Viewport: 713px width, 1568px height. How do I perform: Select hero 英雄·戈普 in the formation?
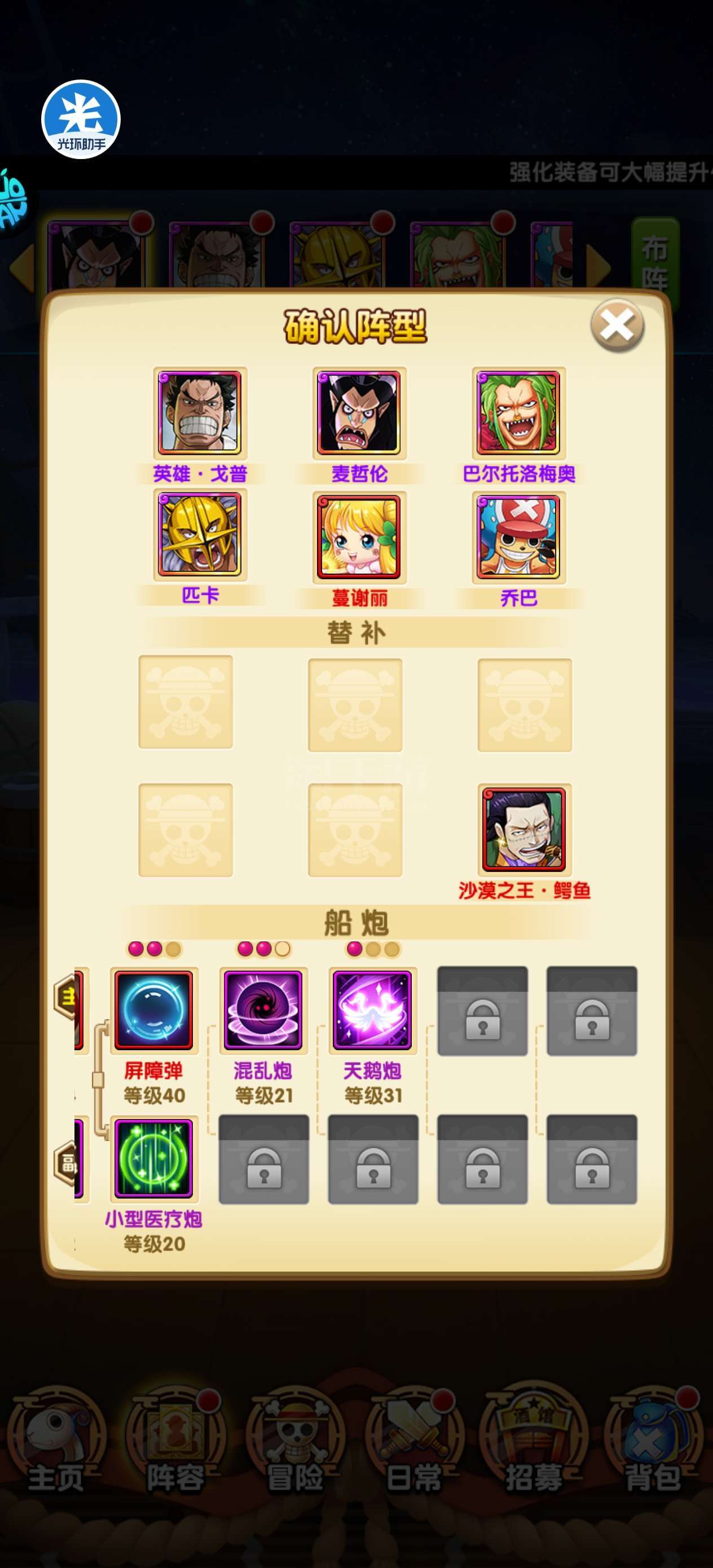tap(200, 413)
